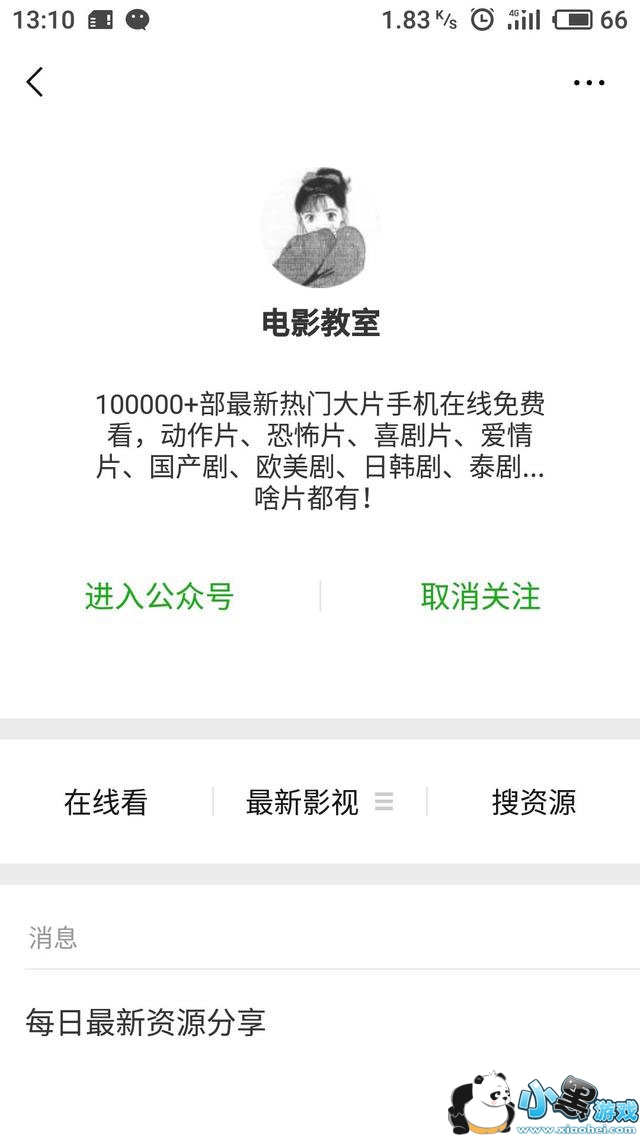
Task: Unfollow the account with 取消关注
Action: coord(480,597)
